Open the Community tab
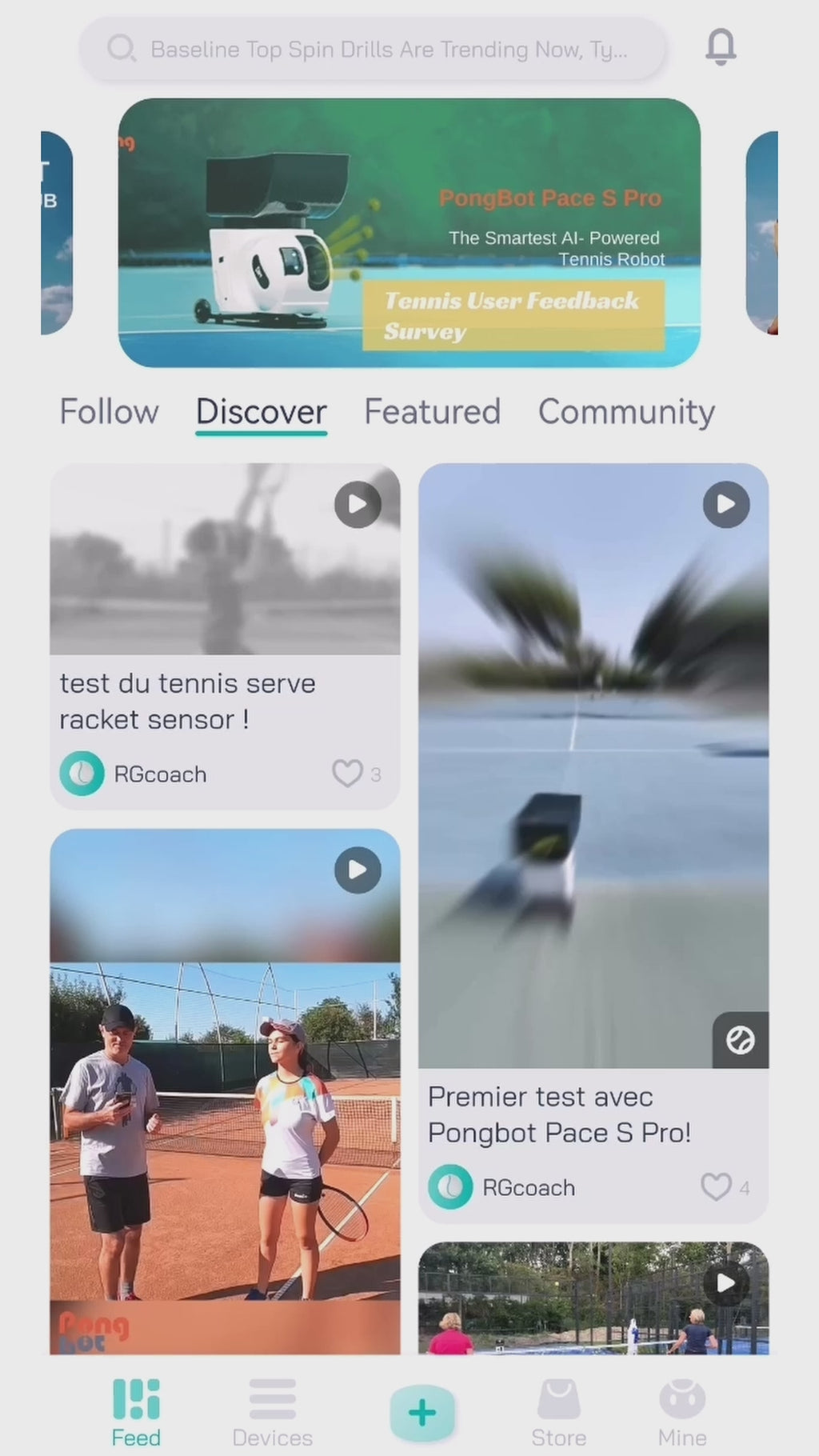 pyautogui.click(x=625, y=412)
